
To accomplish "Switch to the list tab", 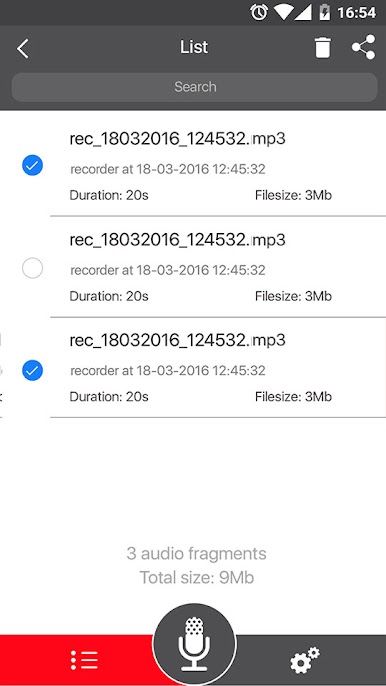I will coord(84,660).
